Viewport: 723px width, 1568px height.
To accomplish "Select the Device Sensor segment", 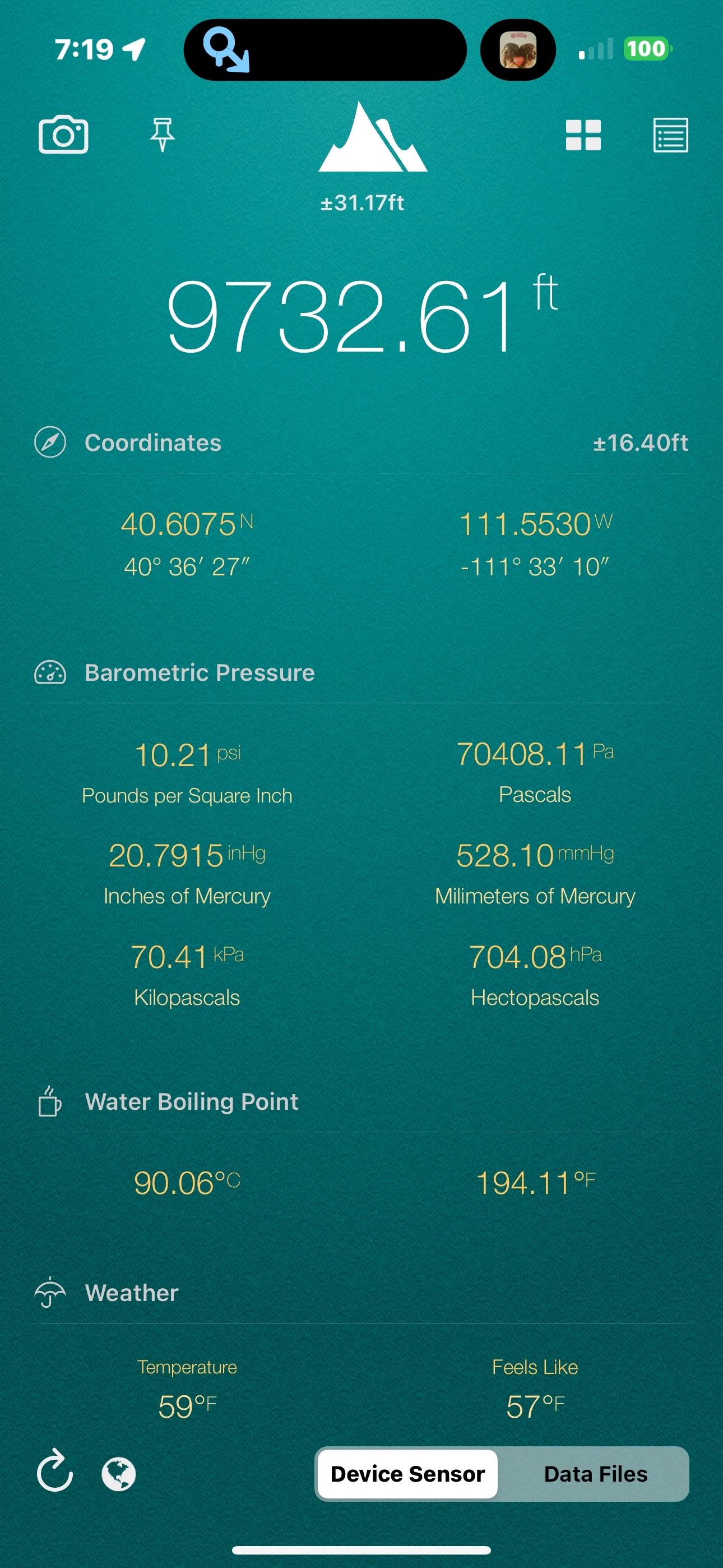I will pos(408,1474).
